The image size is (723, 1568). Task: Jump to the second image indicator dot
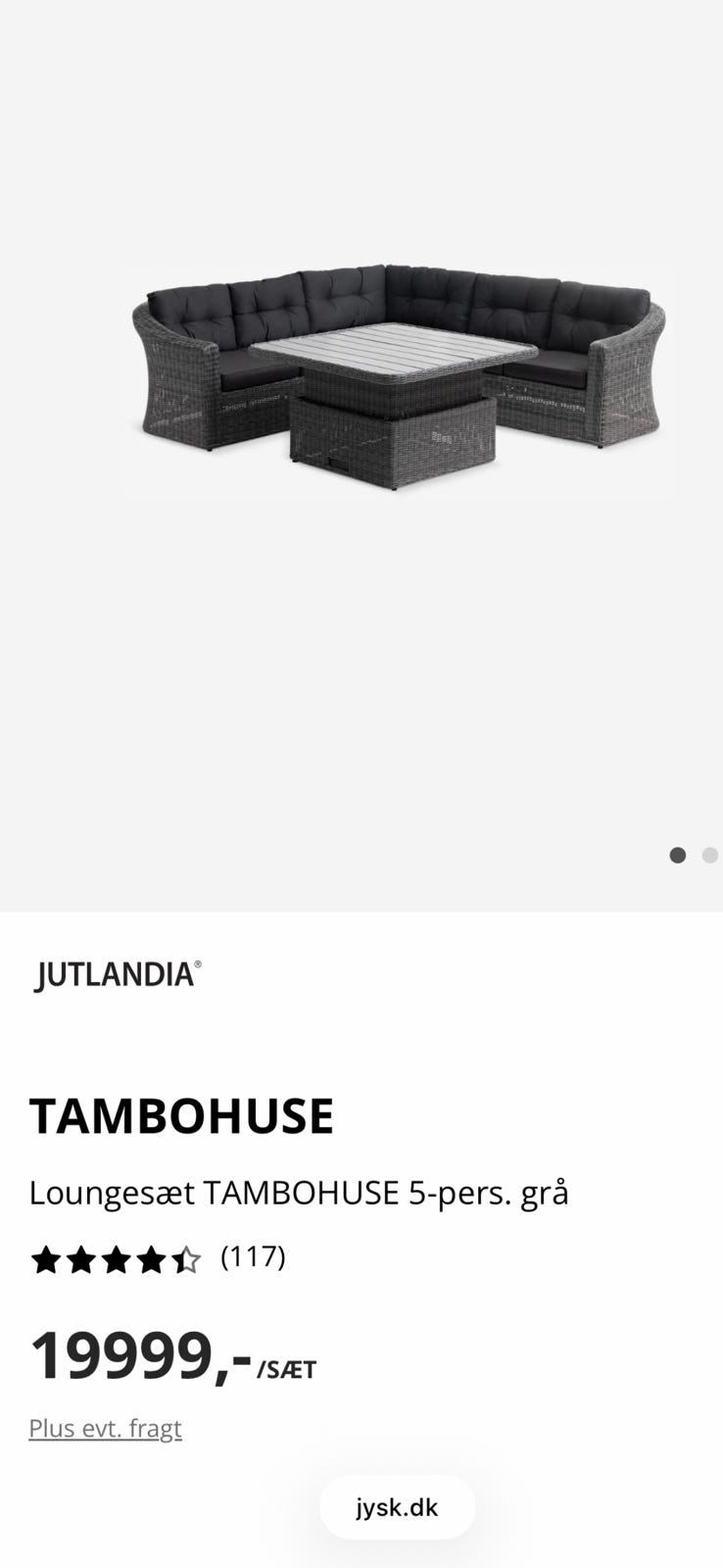tap(710, 856)
